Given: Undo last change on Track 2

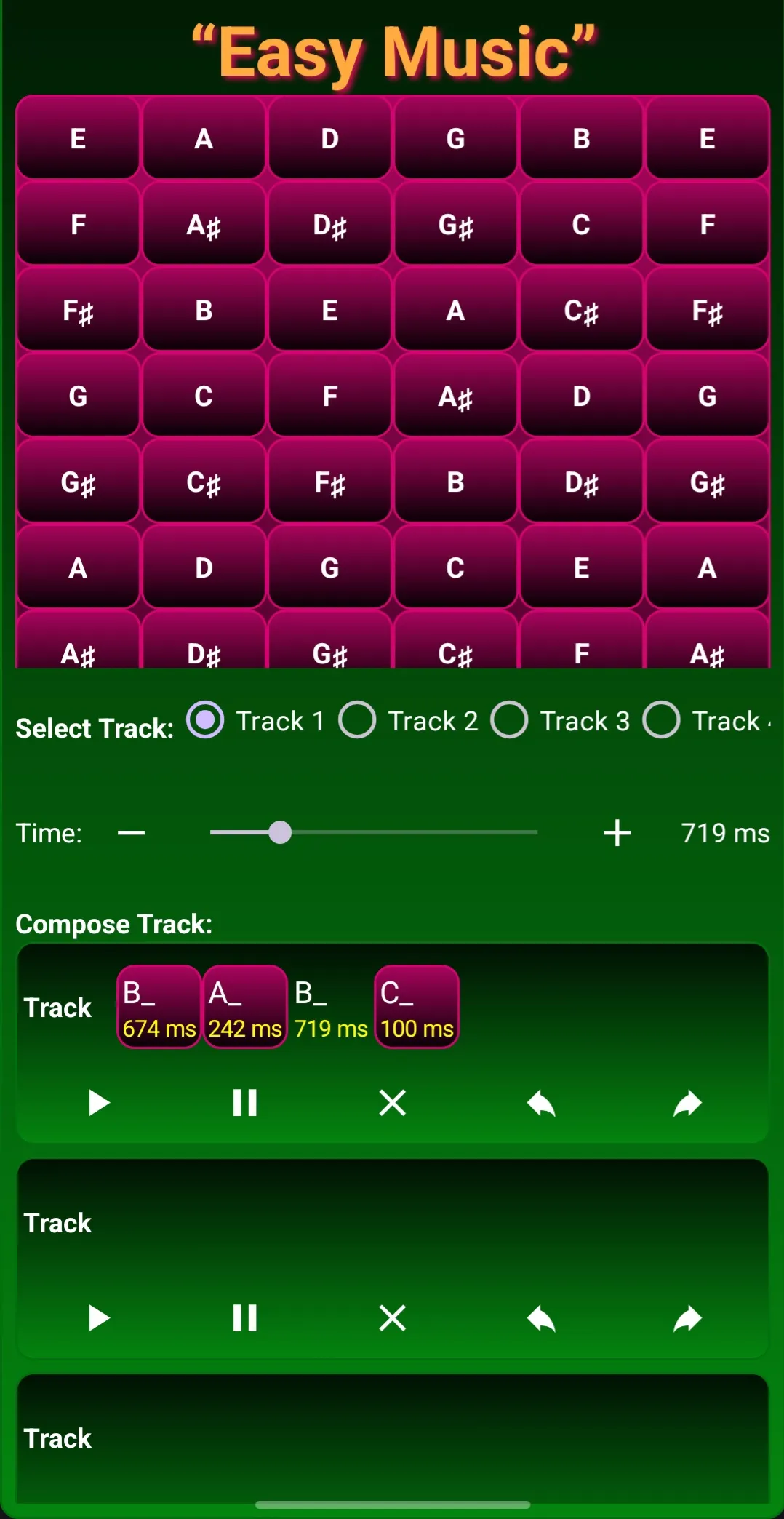Looking at the screenshot, I should (x=541, y=1318).
